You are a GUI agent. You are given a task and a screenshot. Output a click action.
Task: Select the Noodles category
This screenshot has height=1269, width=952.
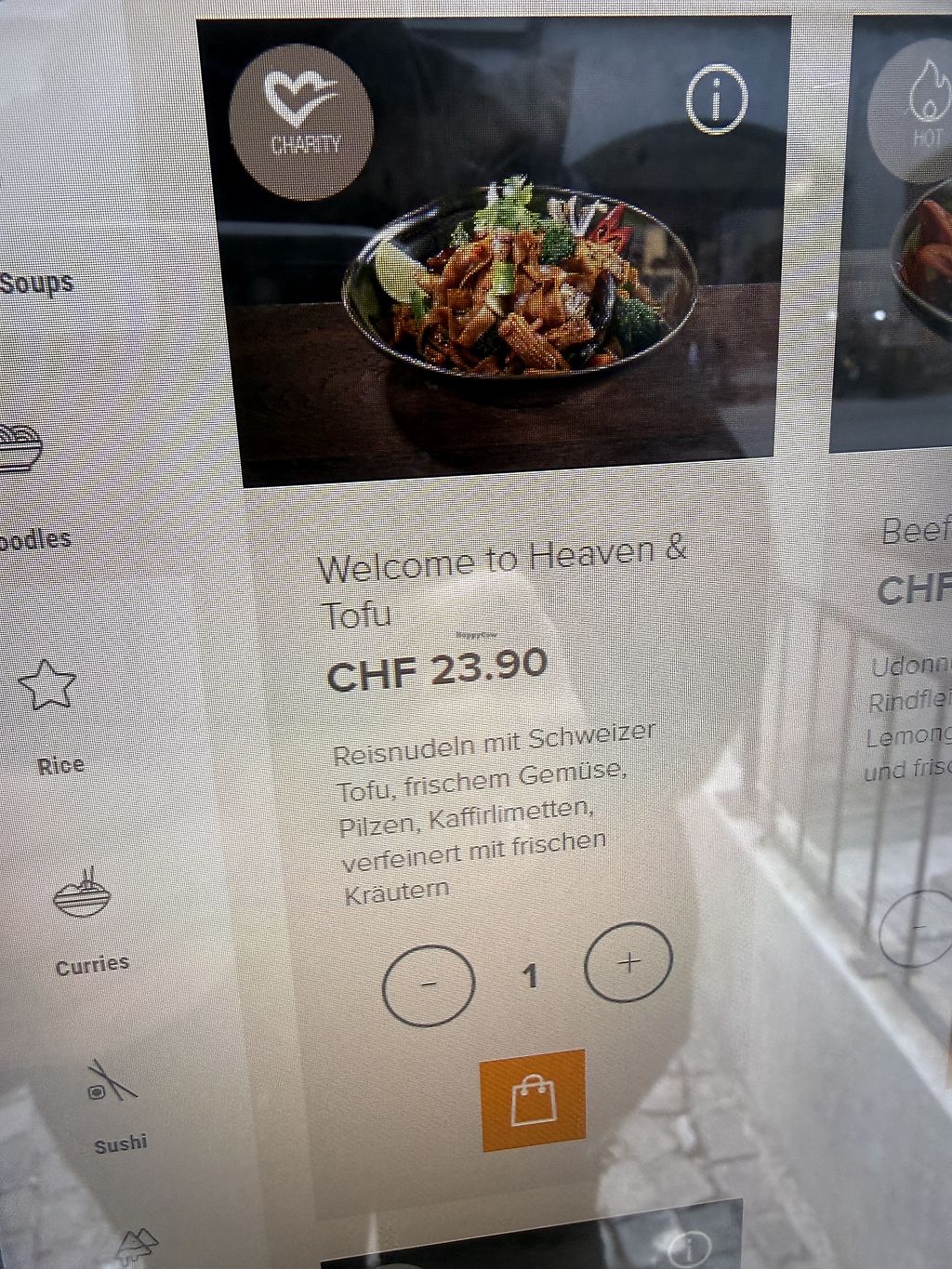[x=28, y=483]
